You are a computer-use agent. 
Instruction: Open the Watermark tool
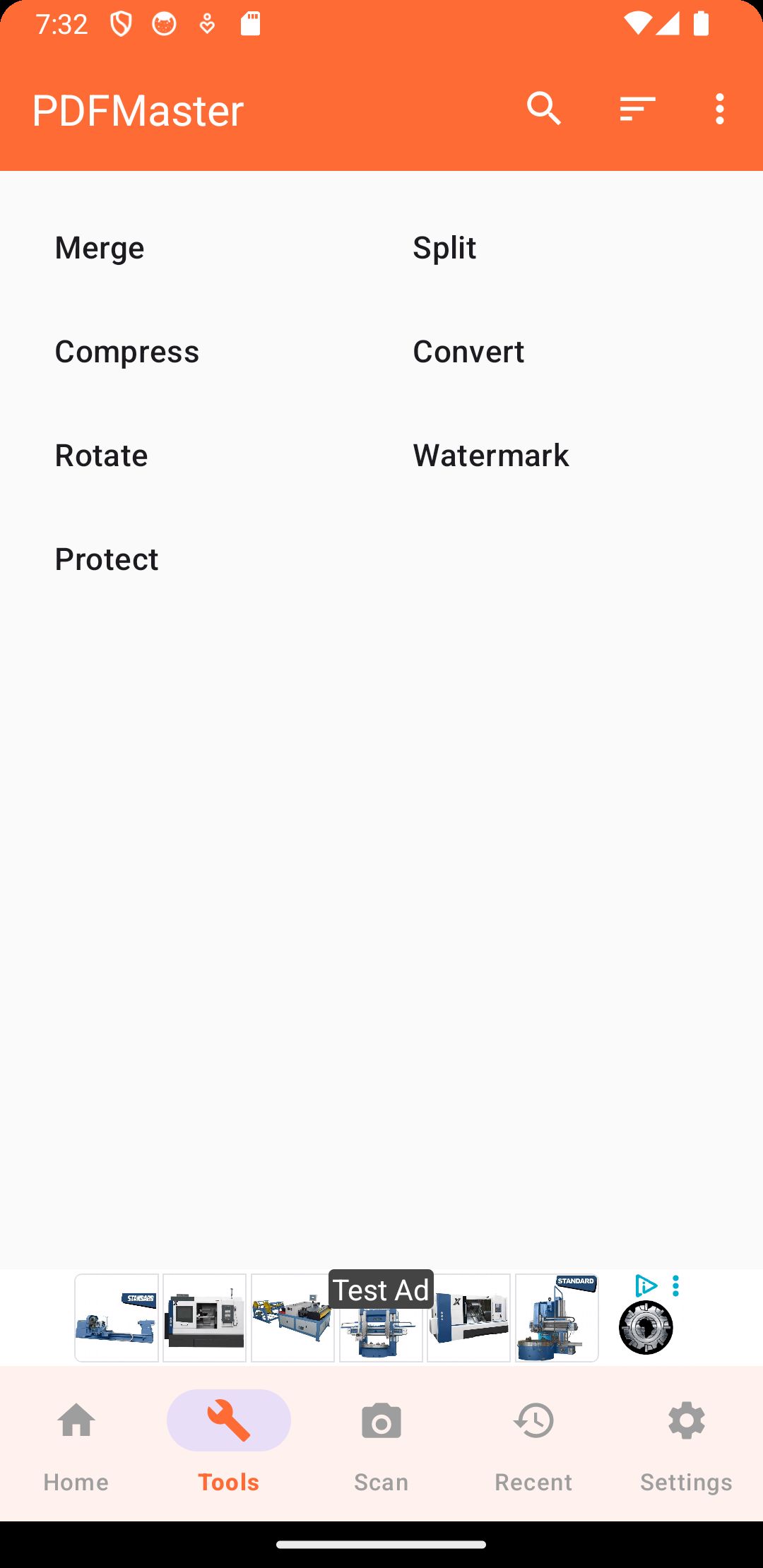(x=491, y=456)
